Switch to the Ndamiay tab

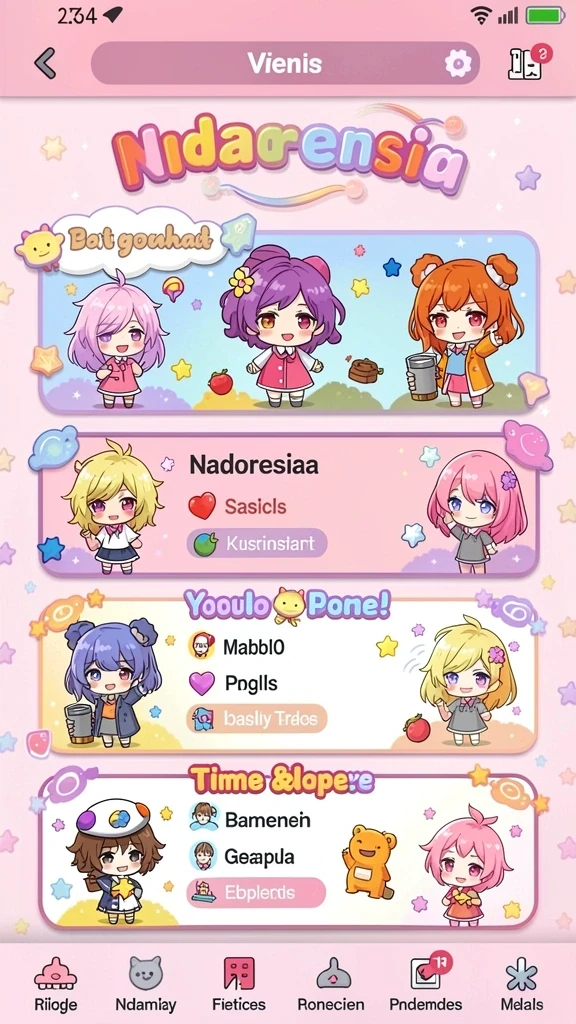146,985
